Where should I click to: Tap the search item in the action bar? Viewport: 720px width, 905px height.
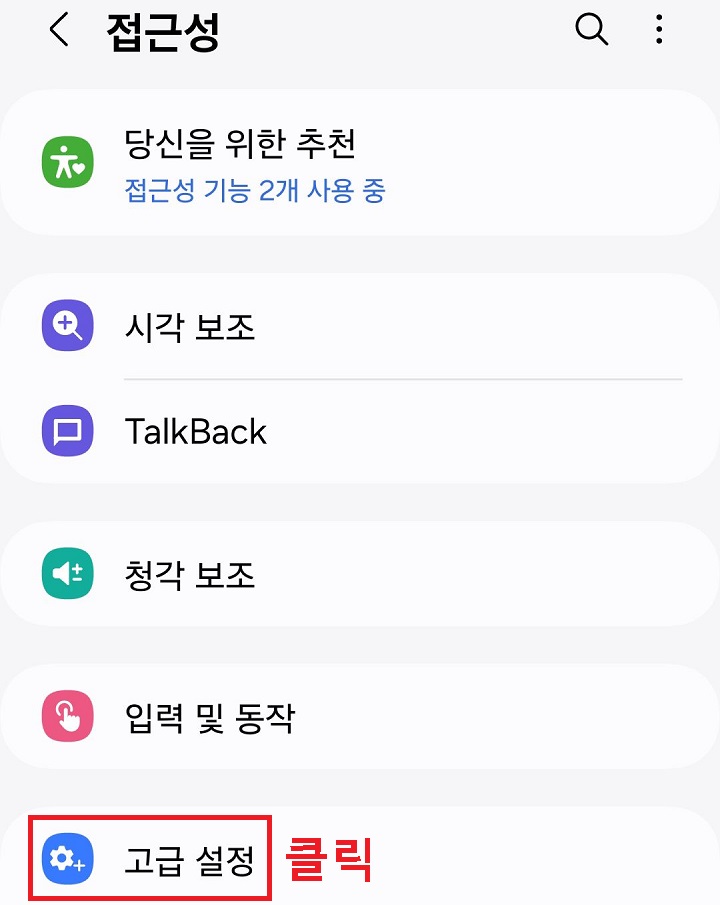click(591, 30)
